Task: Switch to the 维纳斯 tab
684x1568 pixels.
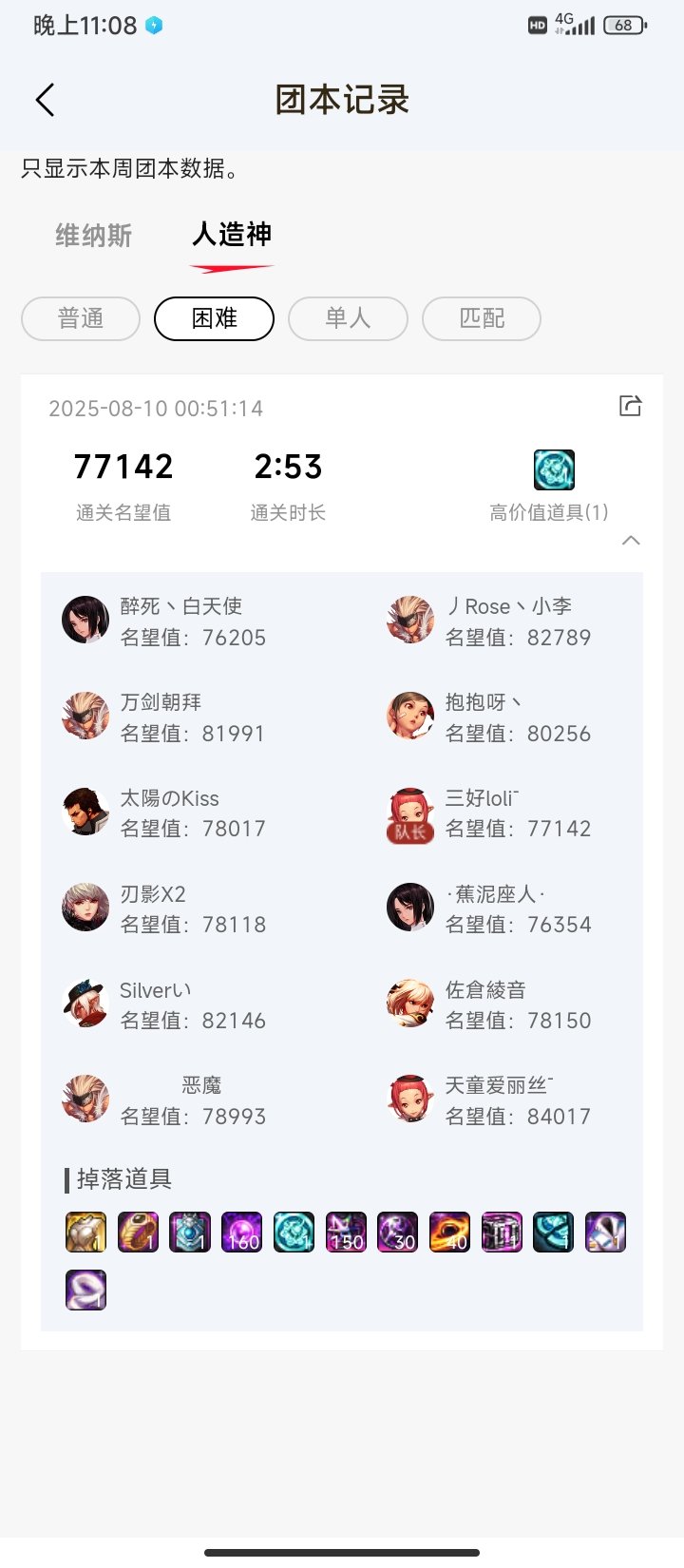Action: point(93,236)
